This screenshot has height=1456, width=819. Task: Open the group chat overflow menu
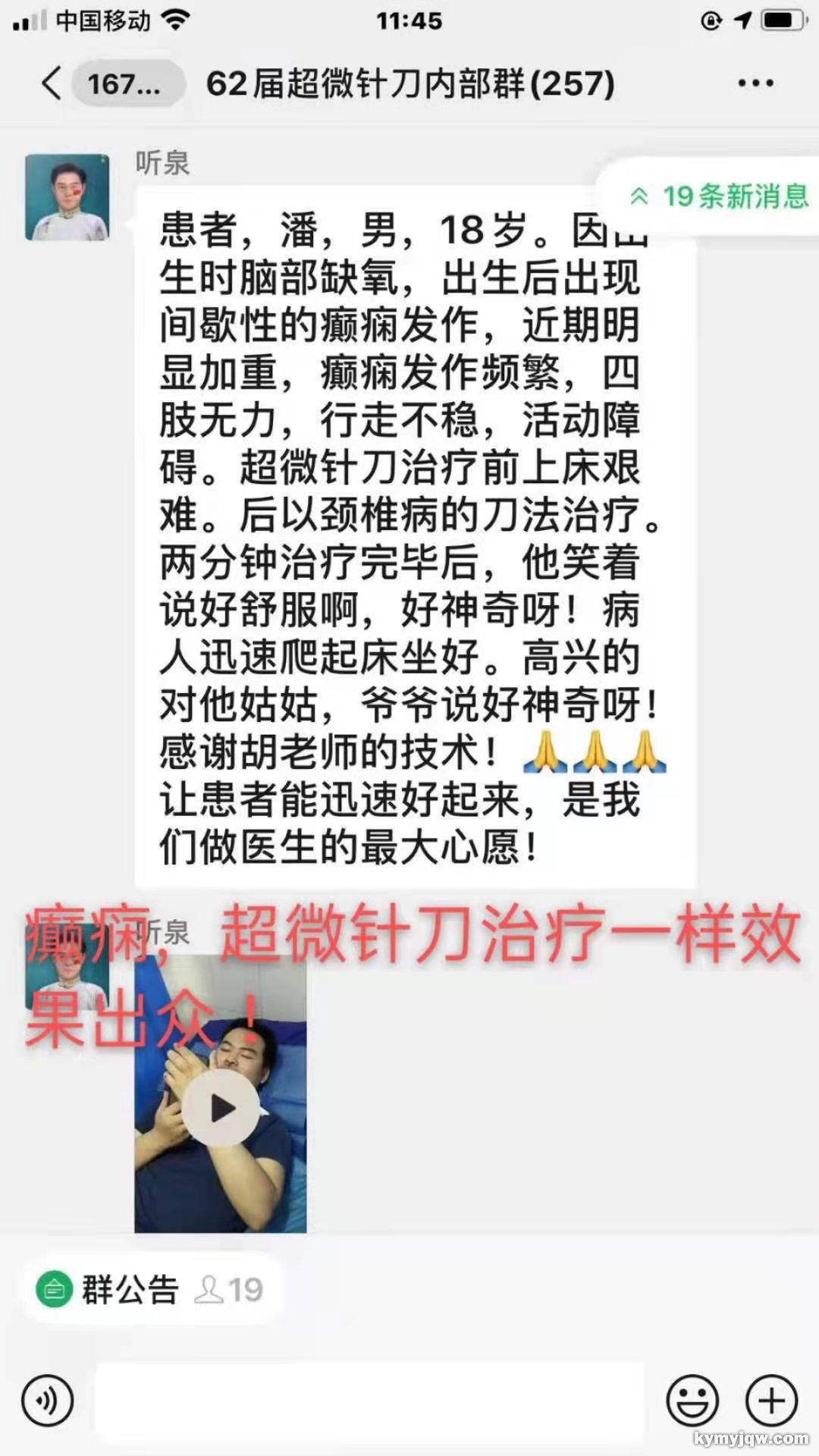755,83
